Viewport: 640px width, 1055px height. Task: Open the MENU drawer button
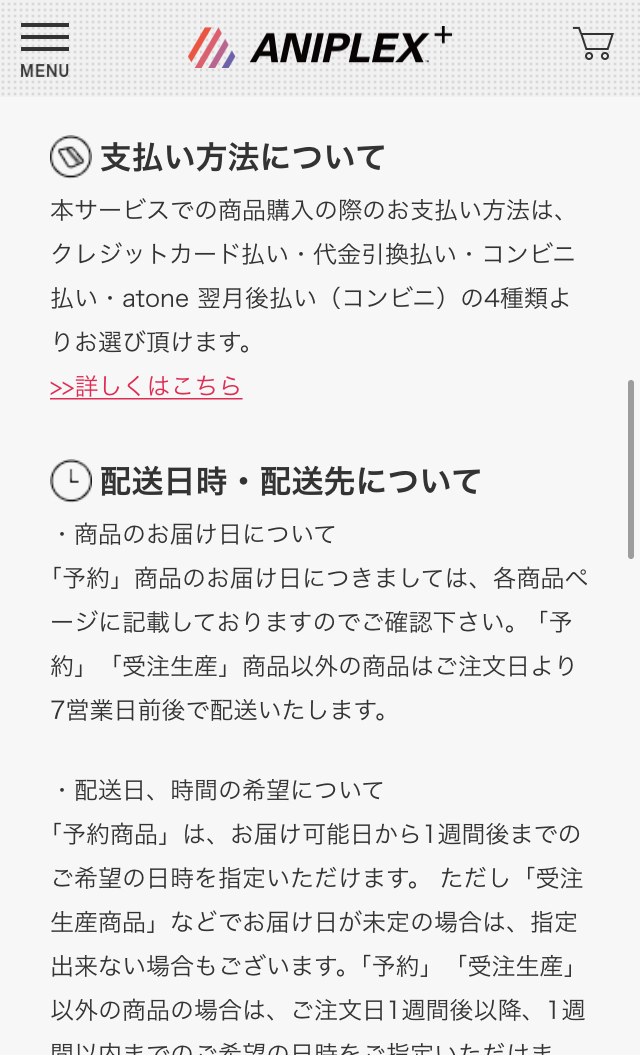[x=45, y=49]
